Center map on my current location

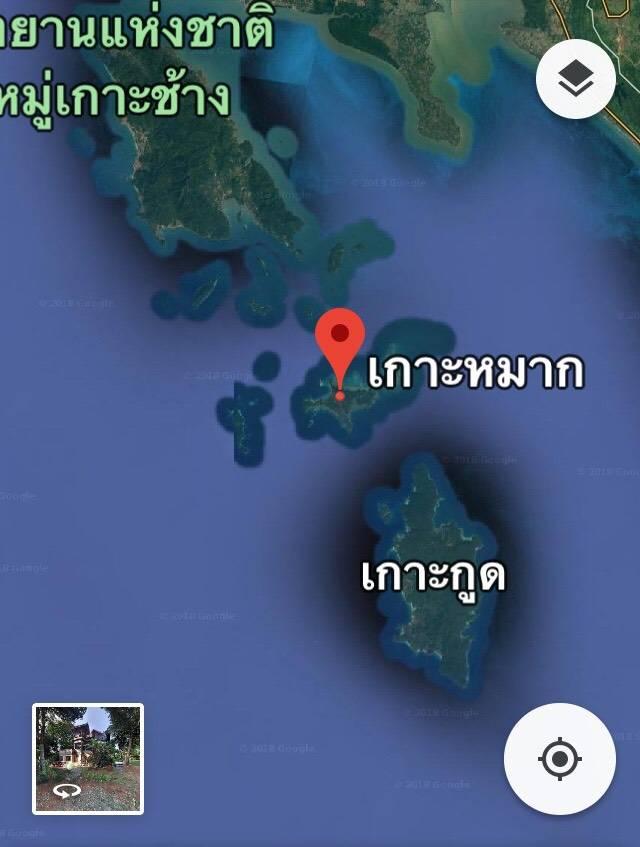pos(559,759)
